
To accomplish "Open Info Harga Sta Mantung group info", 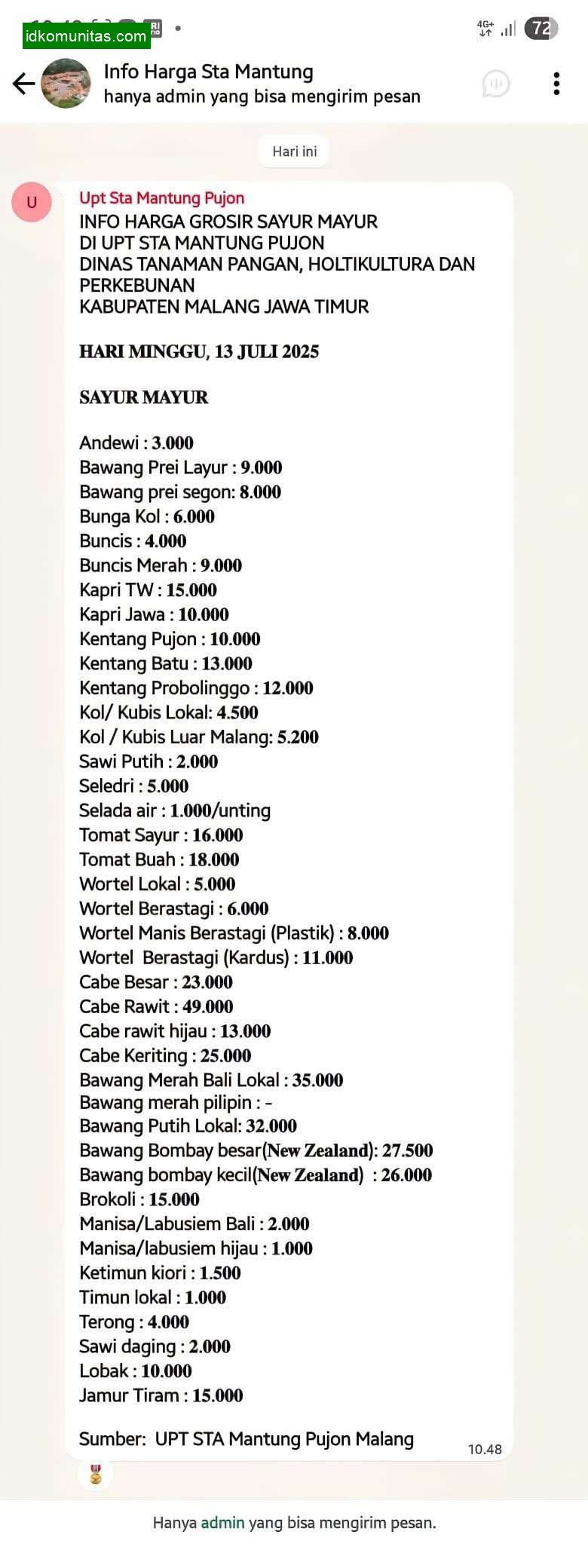I will coord(209,72).
